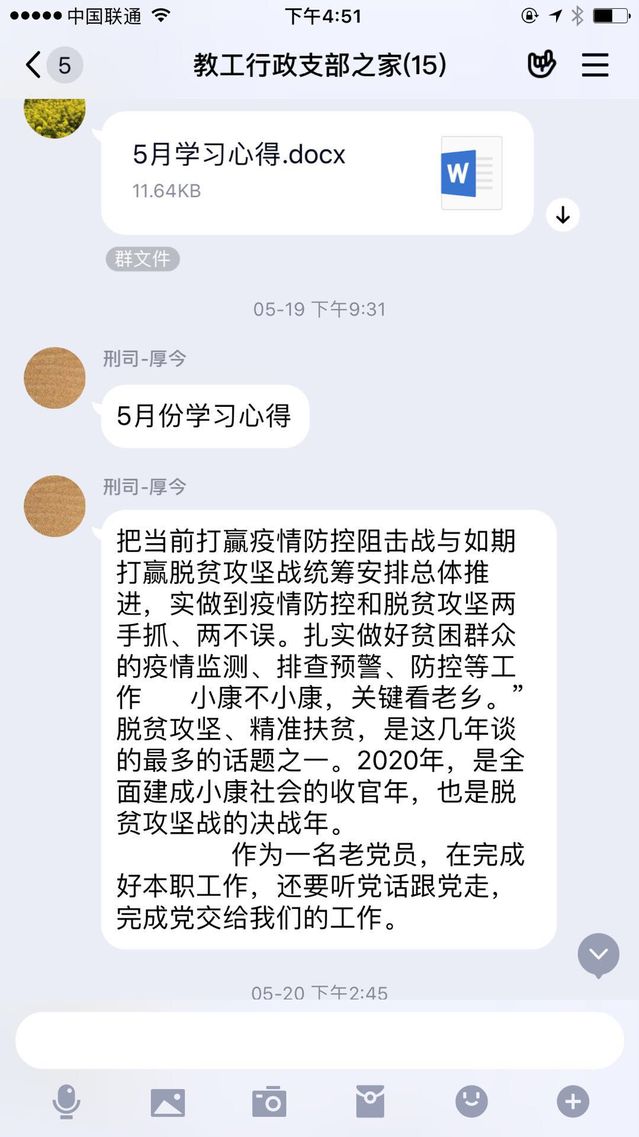639x1137 pixels.
Task: Open the photo gallery picker
Action: click(x=168, y=1102)
